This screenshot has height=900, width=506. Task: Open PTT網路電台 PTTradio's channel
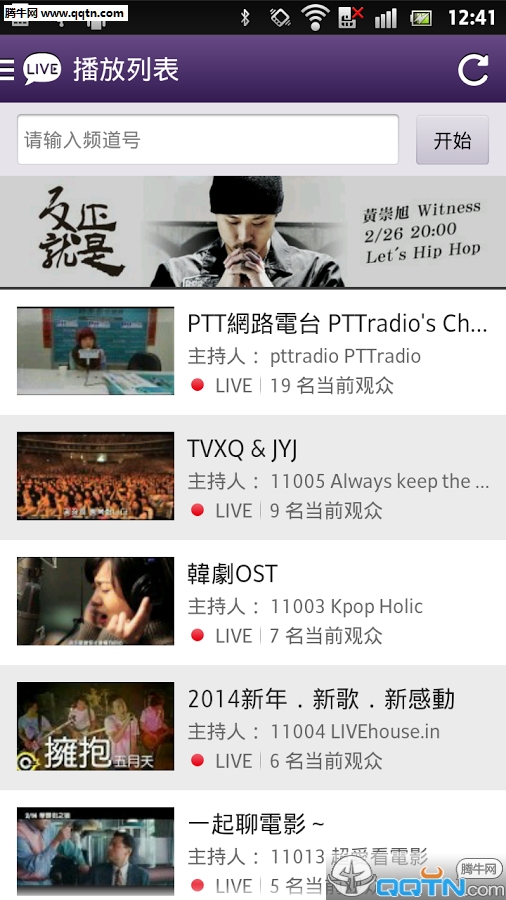tap(253, 351)
